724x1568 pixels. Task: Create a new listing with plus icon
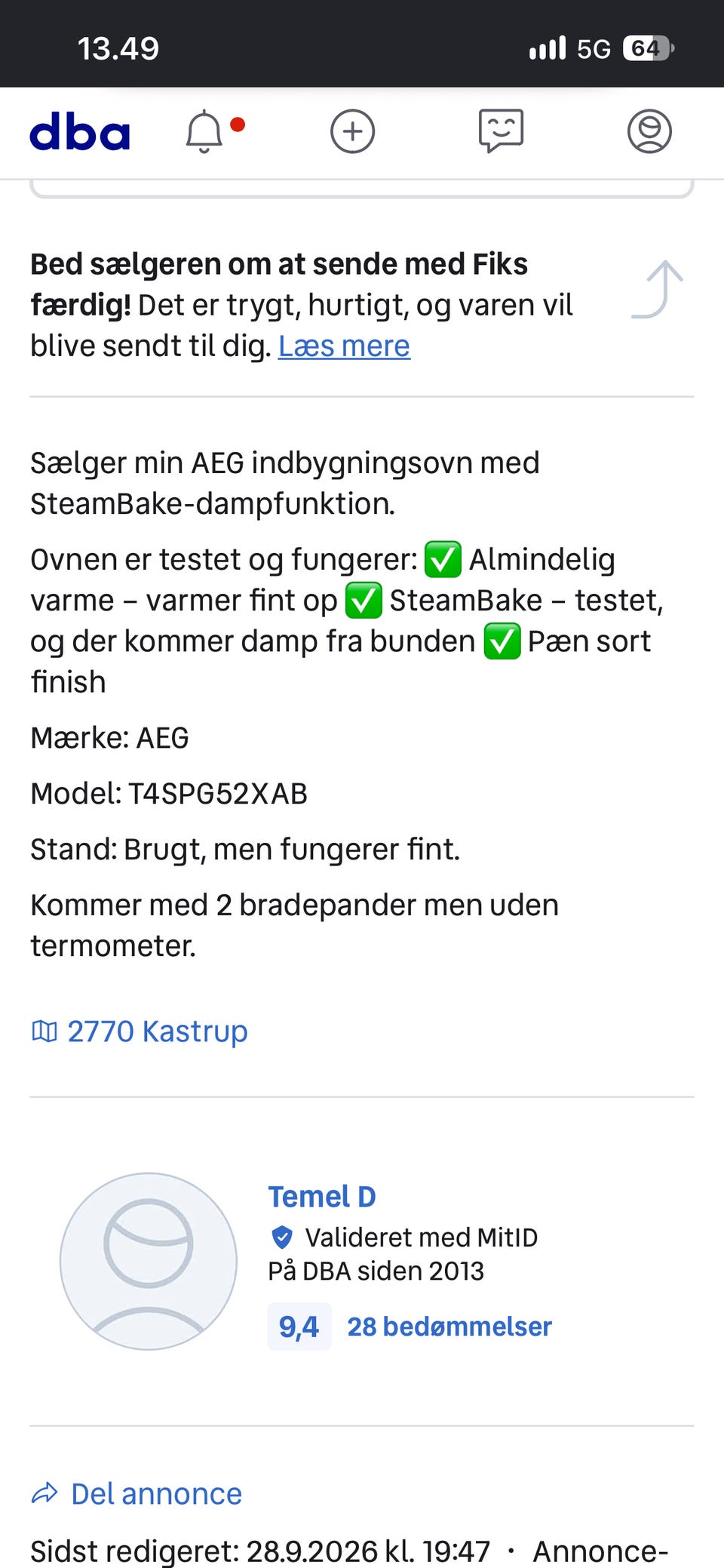tap(352, 131)
